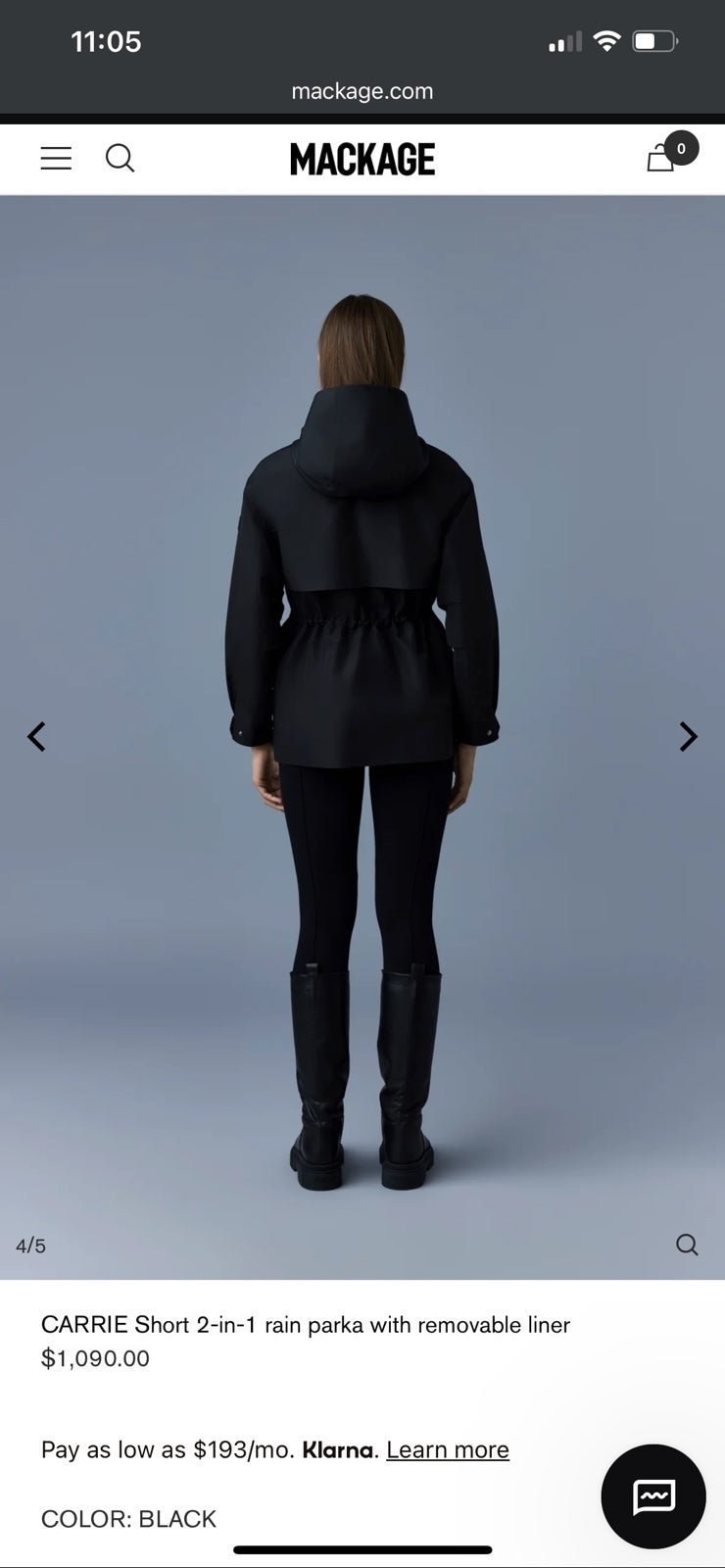Show the previous product photo
Screen dimensions: 725x1568
(36, 736)
